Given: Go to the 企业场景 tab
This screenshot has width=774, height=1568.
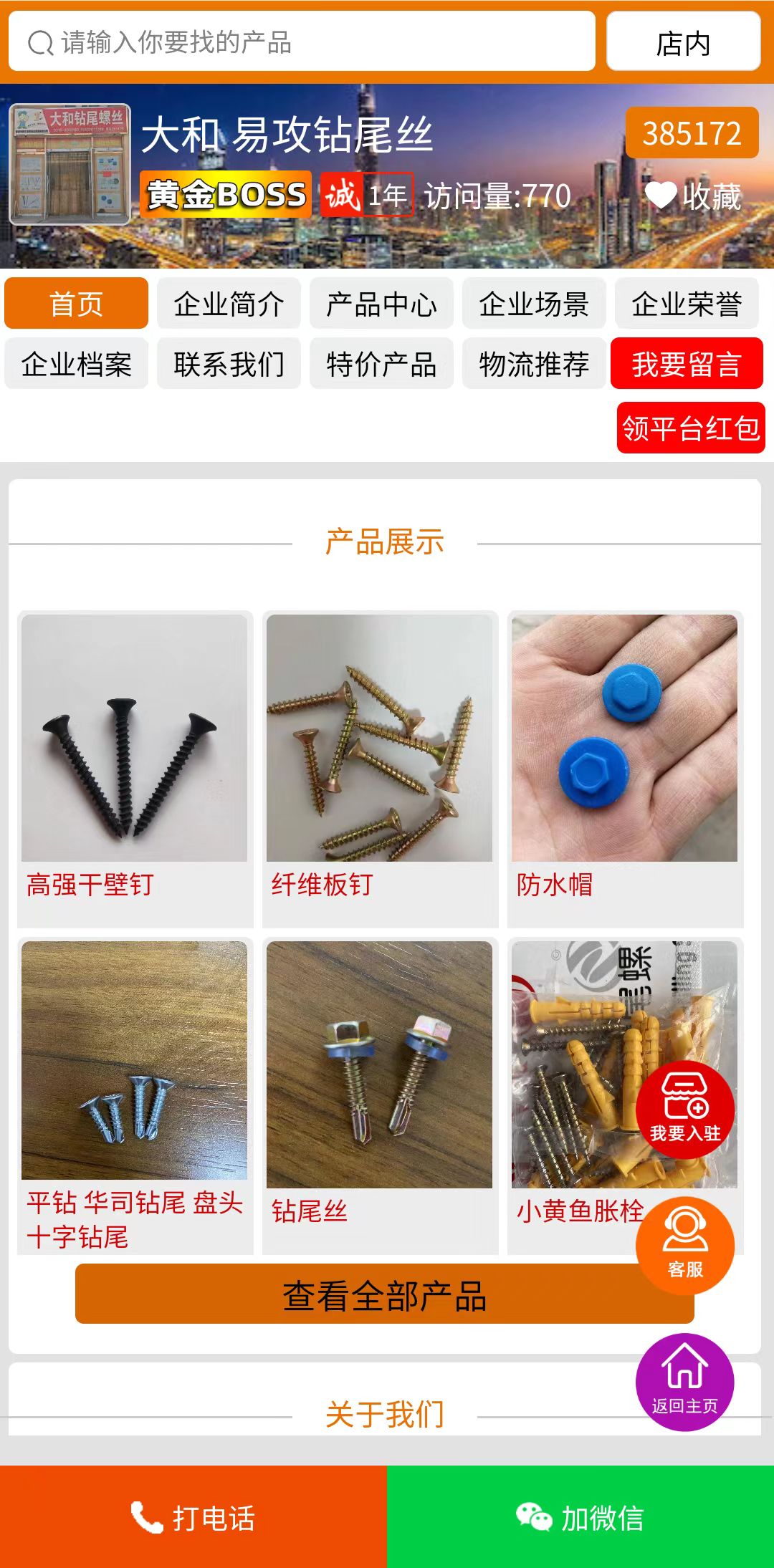Looking at the screenshot, I should tap(534, 304).
